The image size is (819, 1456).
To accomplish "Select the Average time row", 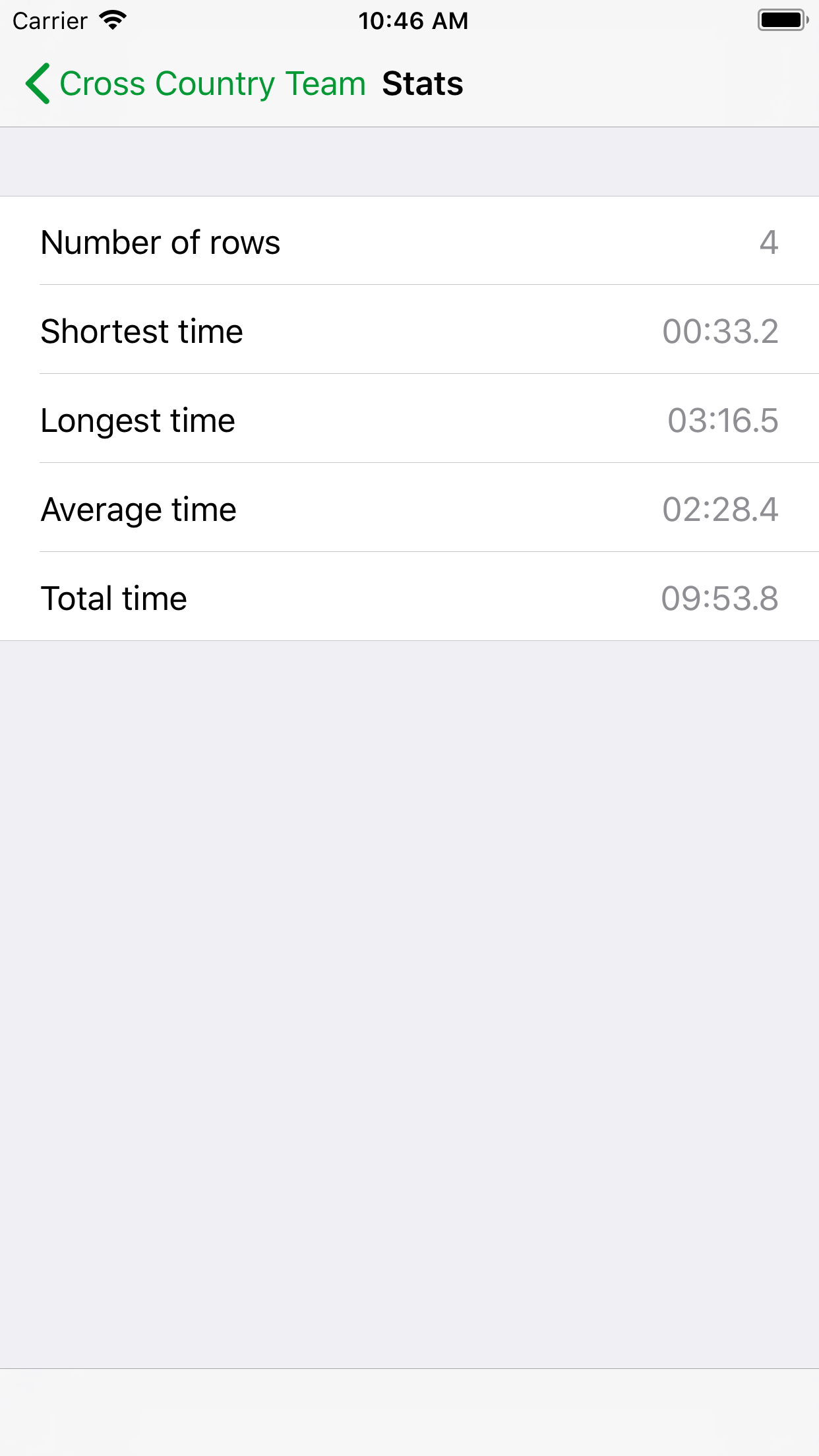I will point(409,509).
